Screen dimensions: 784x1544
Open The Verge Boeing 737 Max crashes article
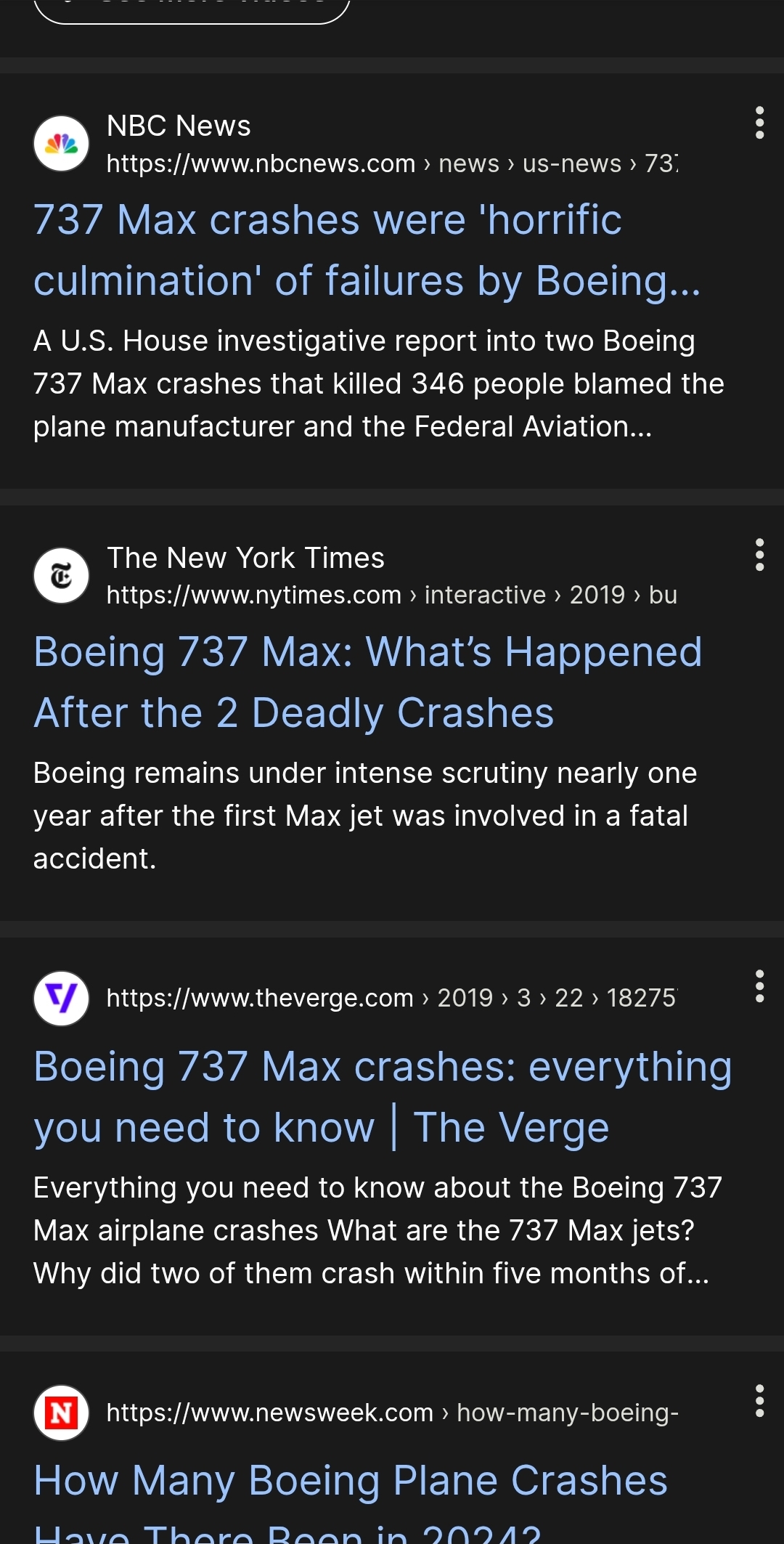tap(383, 1097)
